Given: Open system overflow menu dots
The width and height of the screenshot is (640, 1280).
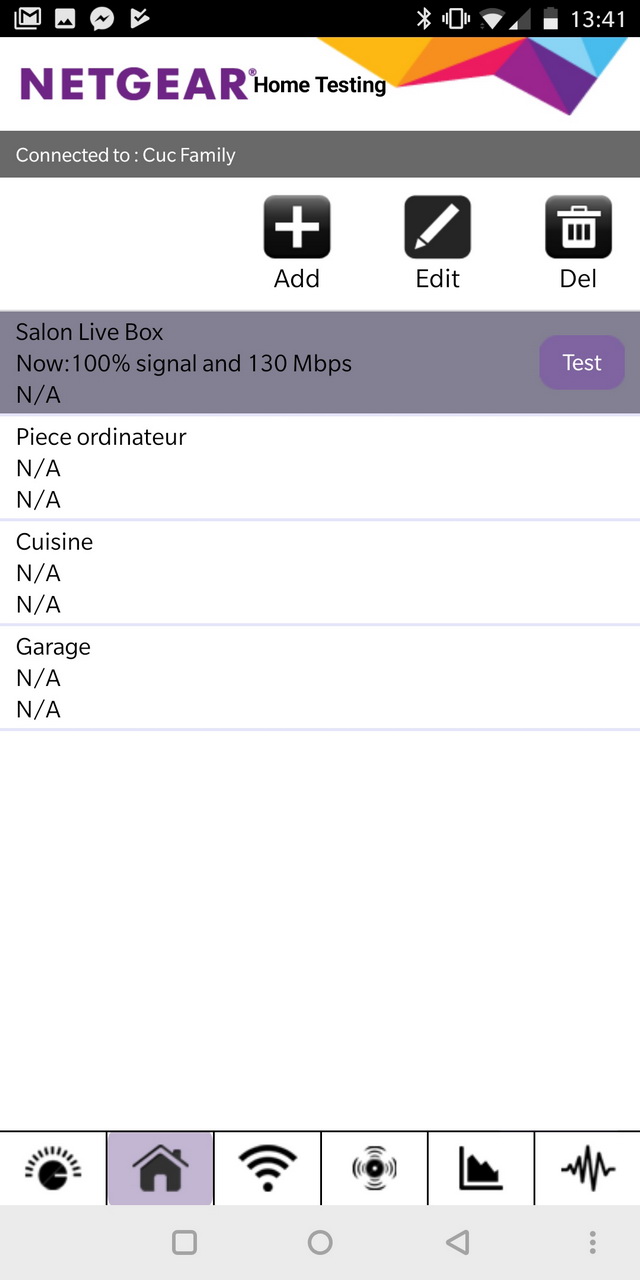Looking at the screenshot, I should (593, 1242).
